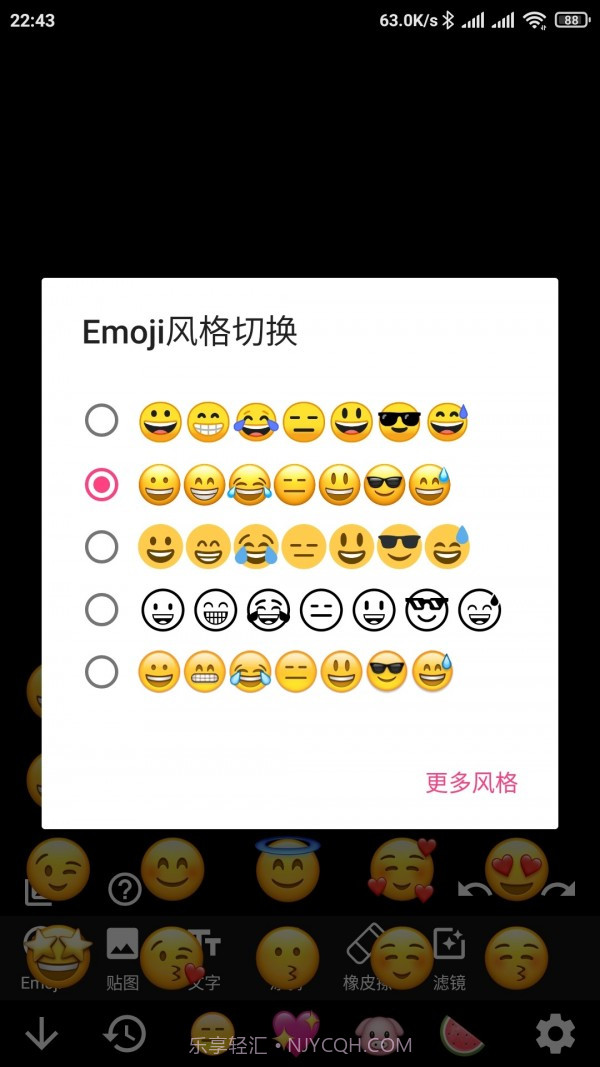Select the first emoji style in the list

(x=101, y=421)
